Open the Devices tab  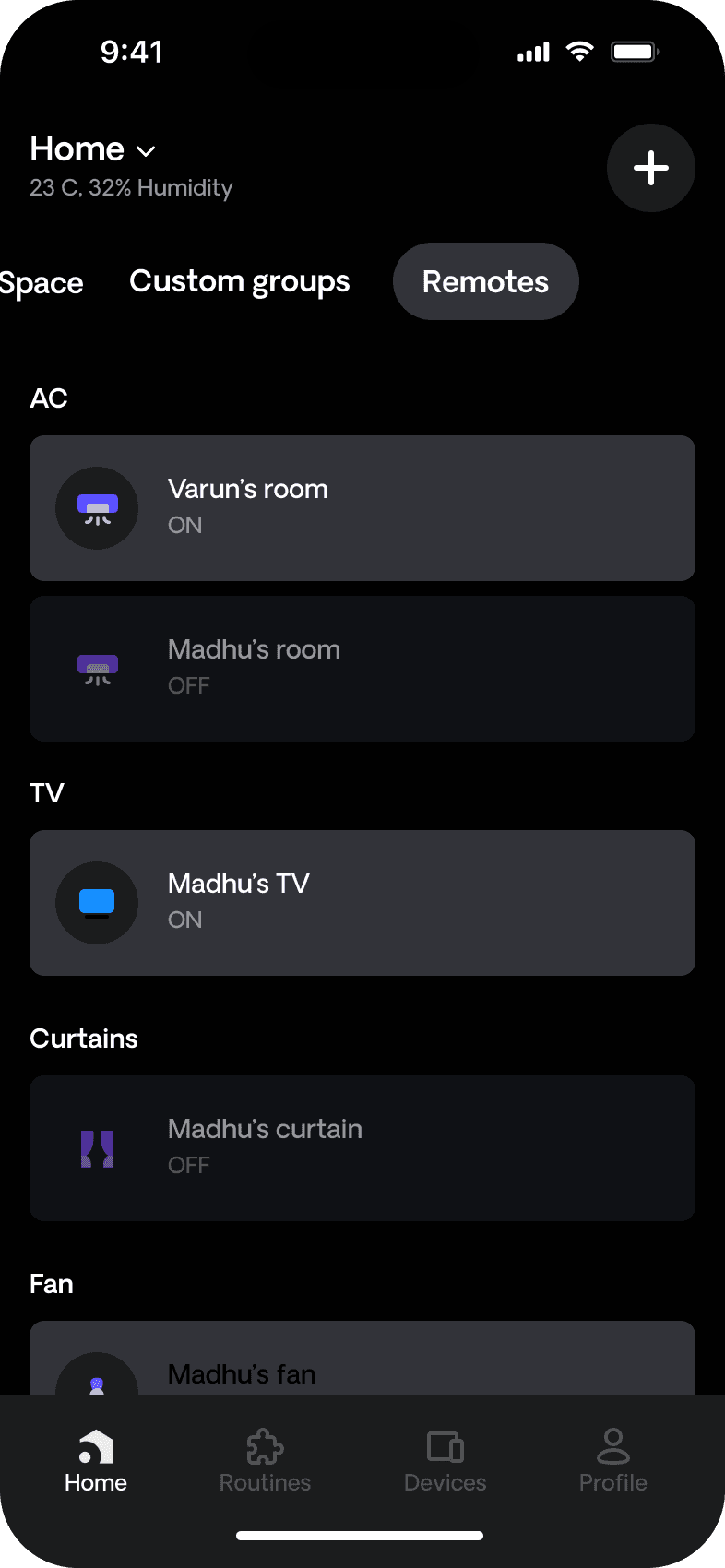point(445,1461)
